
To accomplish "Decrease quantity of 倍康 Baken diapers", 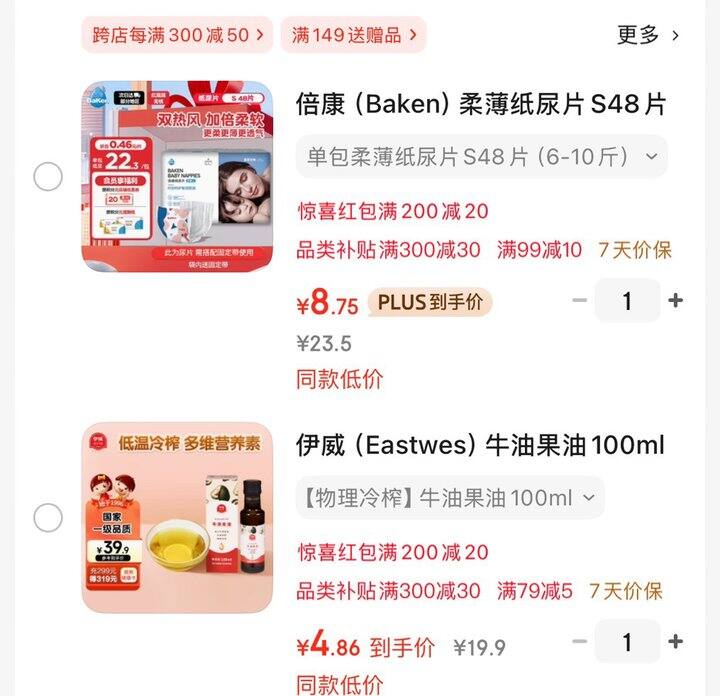I will click(x=580, y=300).
